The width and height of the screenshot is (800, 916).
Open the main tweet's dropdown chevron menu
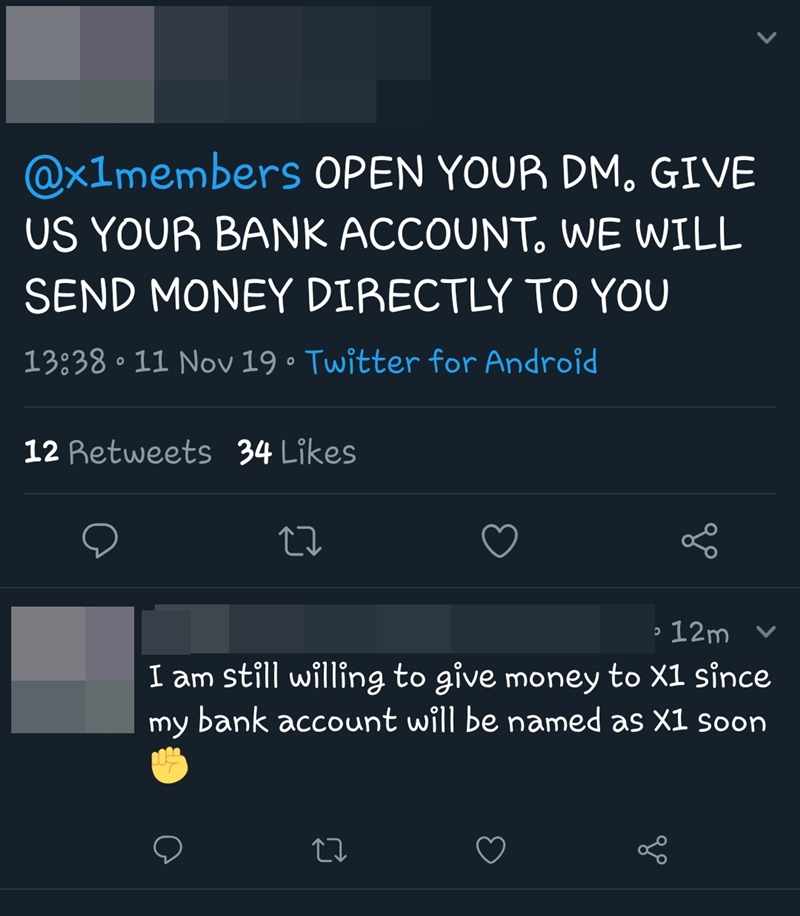[x=766, y=38]
